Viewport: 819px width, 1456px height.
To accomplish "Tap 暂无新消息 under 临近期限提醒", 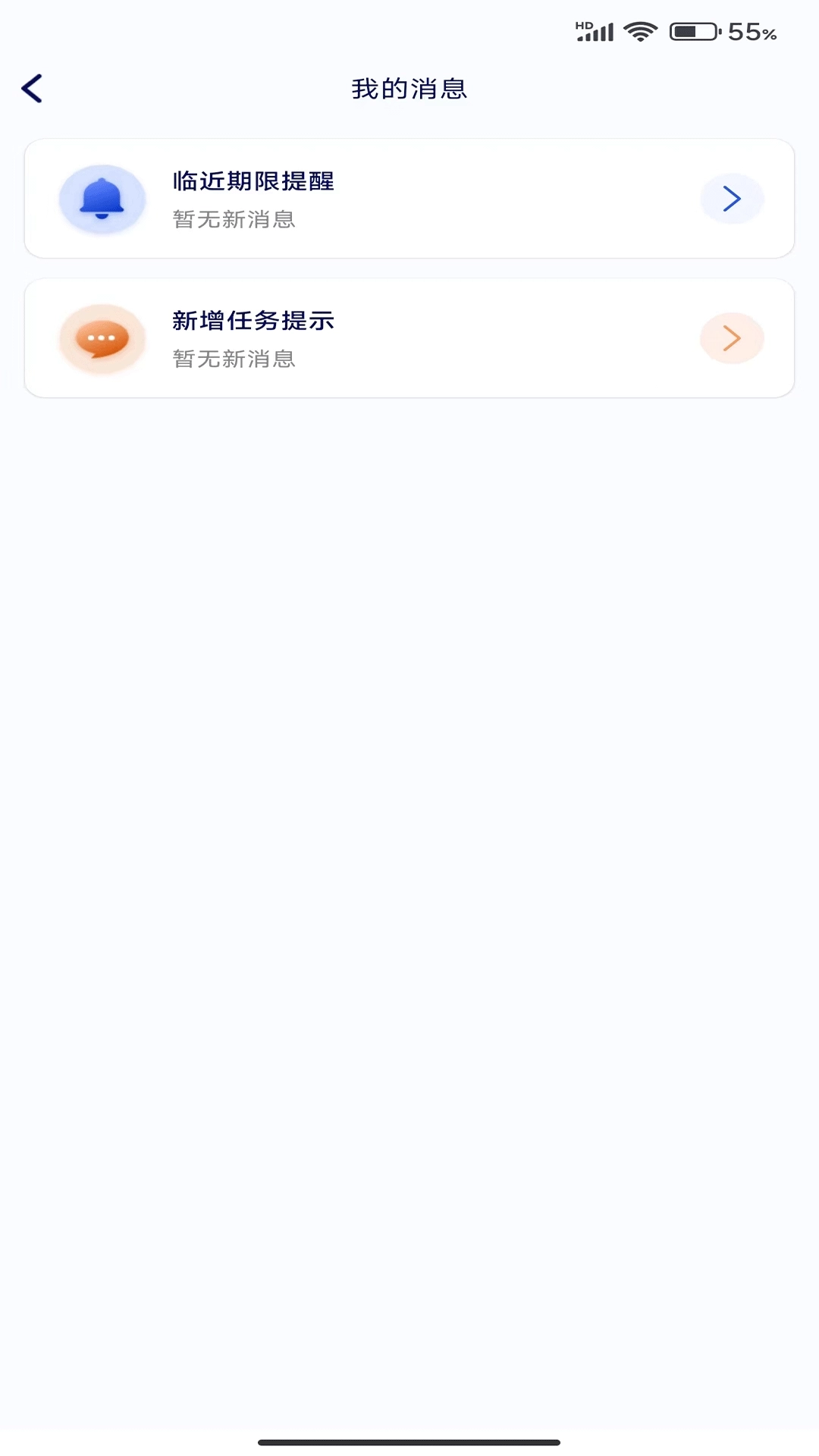I will tap(234, 220).
